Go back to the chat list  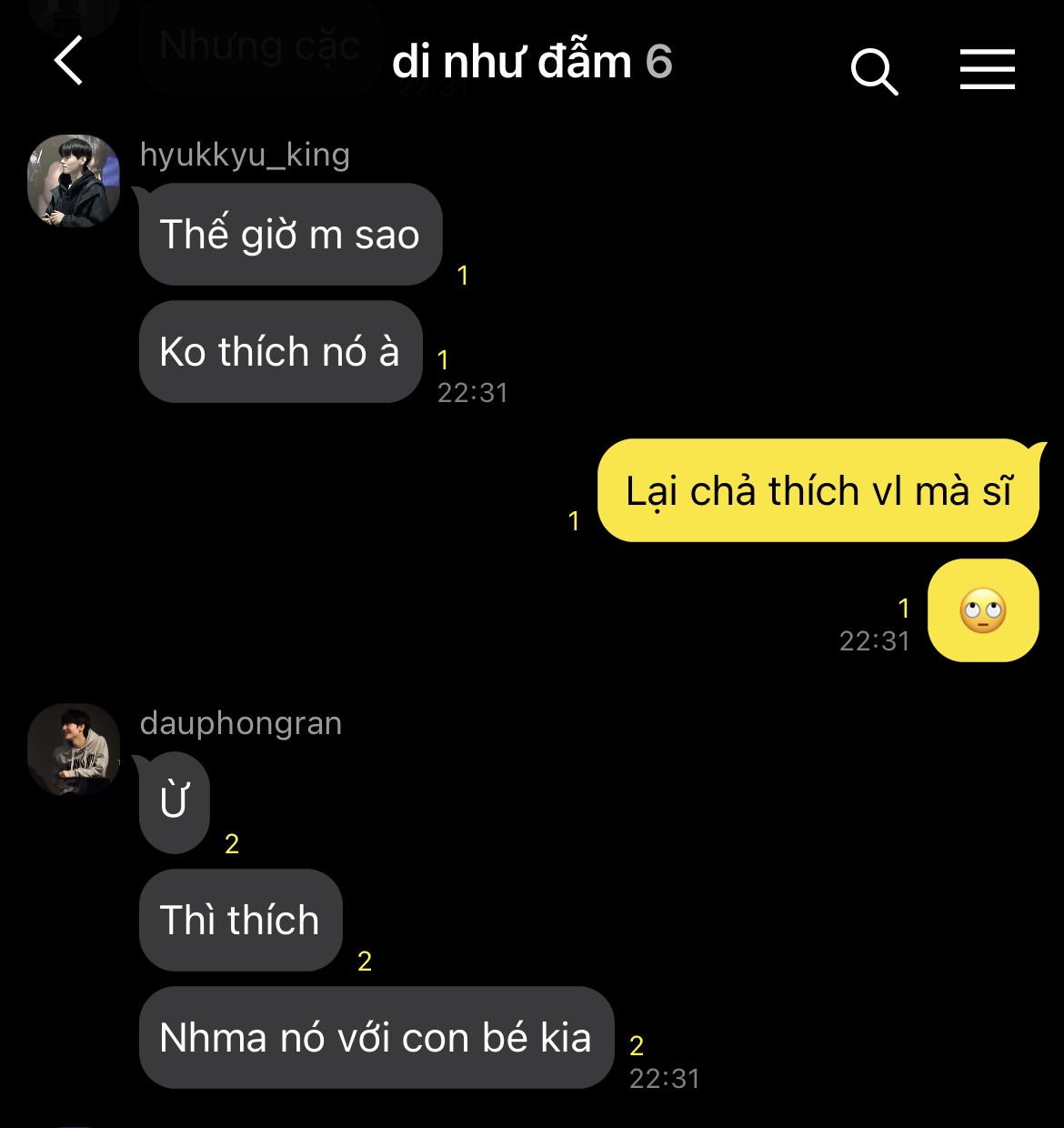click(69, 62)
